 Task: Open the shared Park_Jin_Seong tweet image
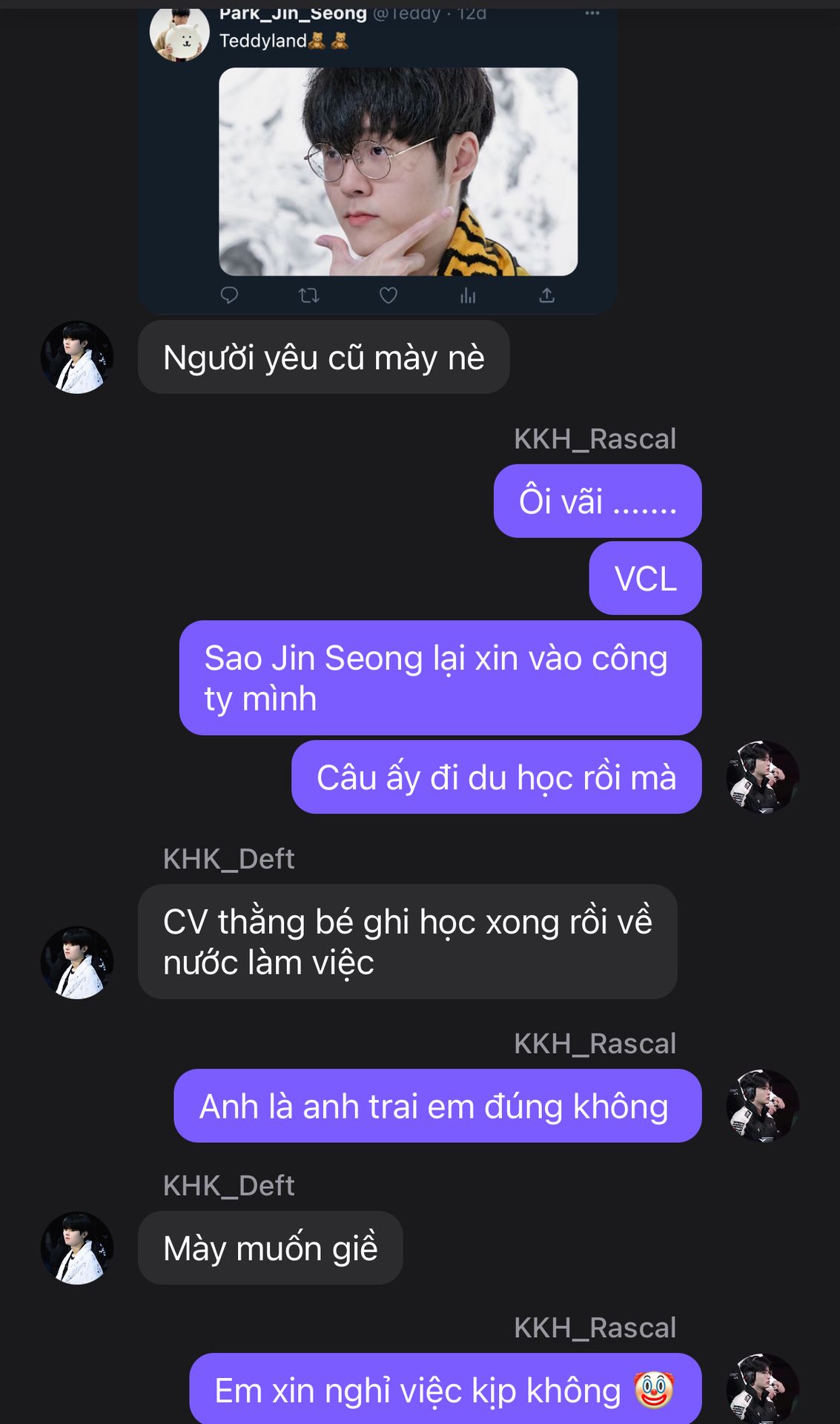pos(398,171)
